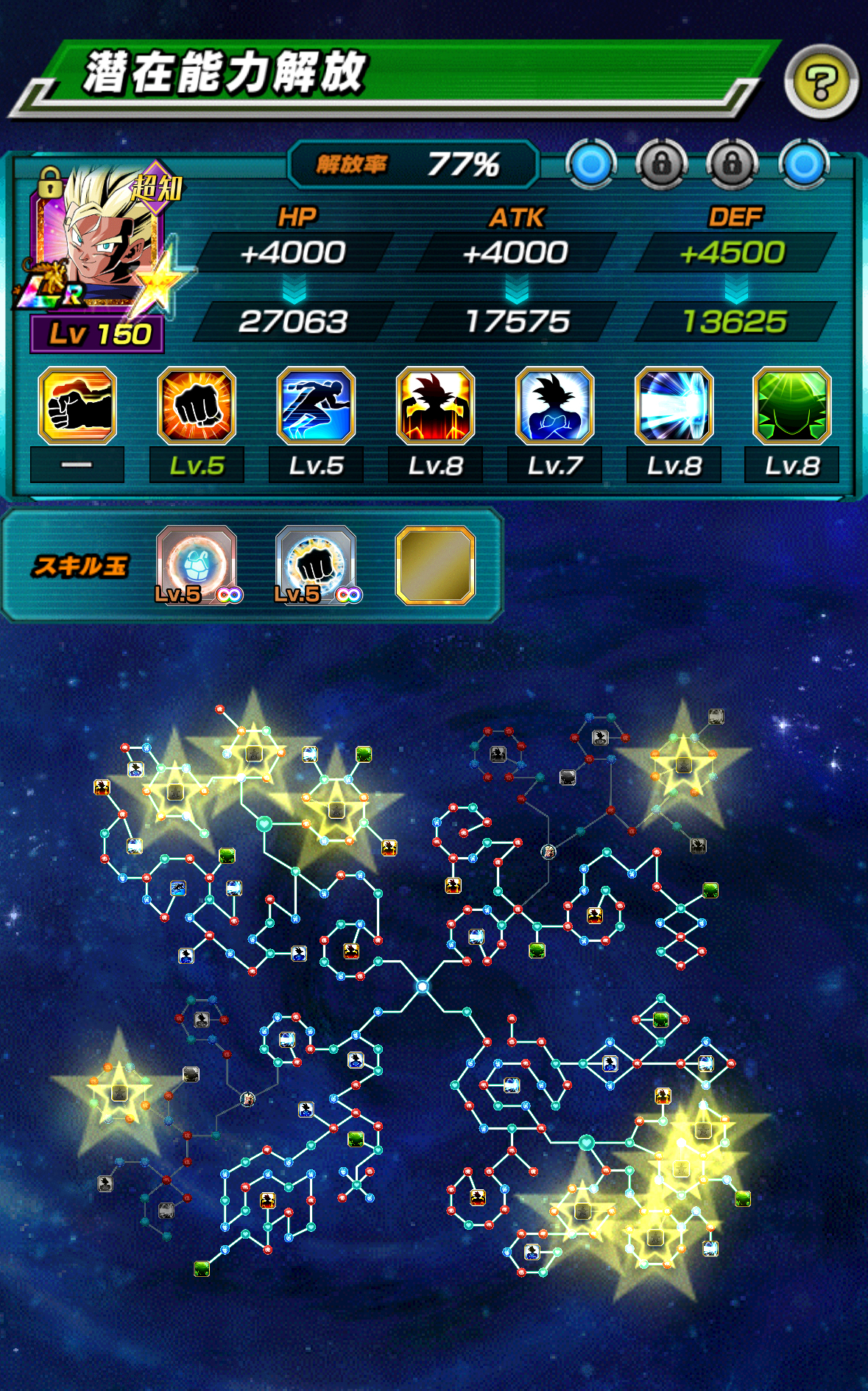
Task: Open the Lv.5 running figure evasion skill
Action: (x=316, y=406)
